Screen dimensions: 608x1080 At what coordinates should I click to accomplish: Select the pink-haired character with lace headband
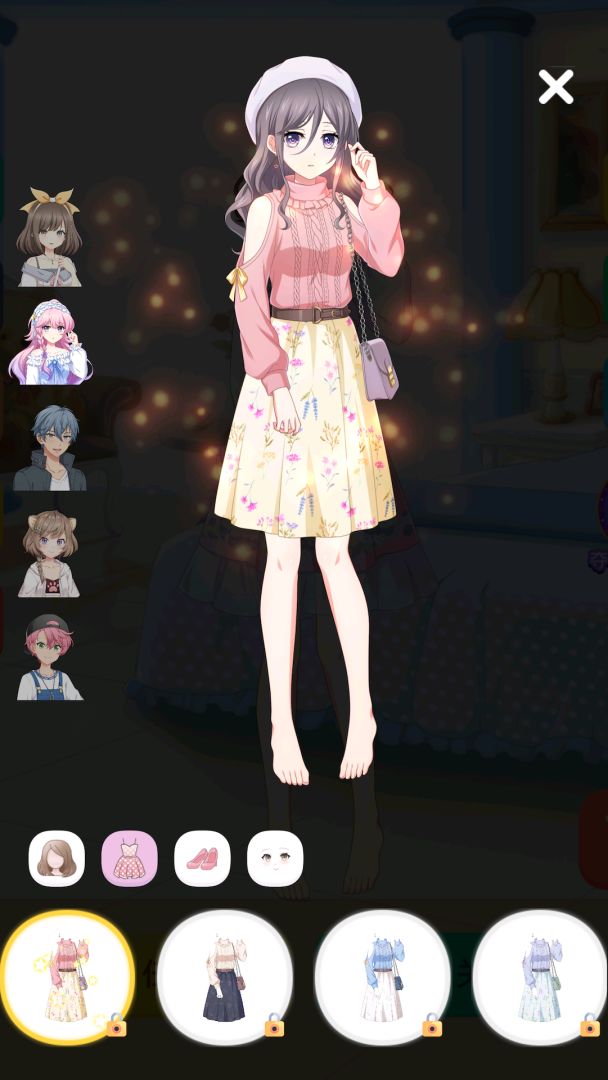[49, 342]
